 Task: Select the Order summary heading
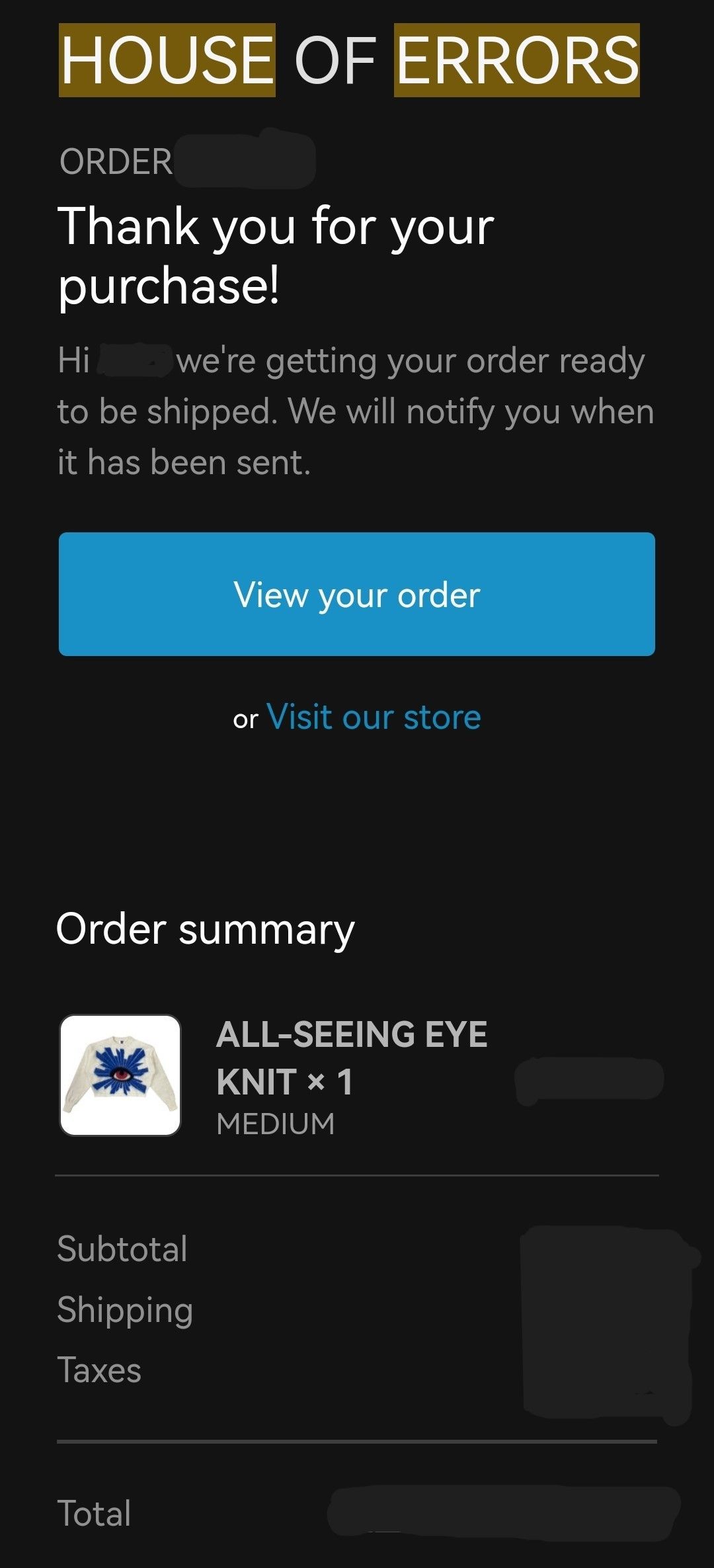pyautogui.click(x=206, y=930)
